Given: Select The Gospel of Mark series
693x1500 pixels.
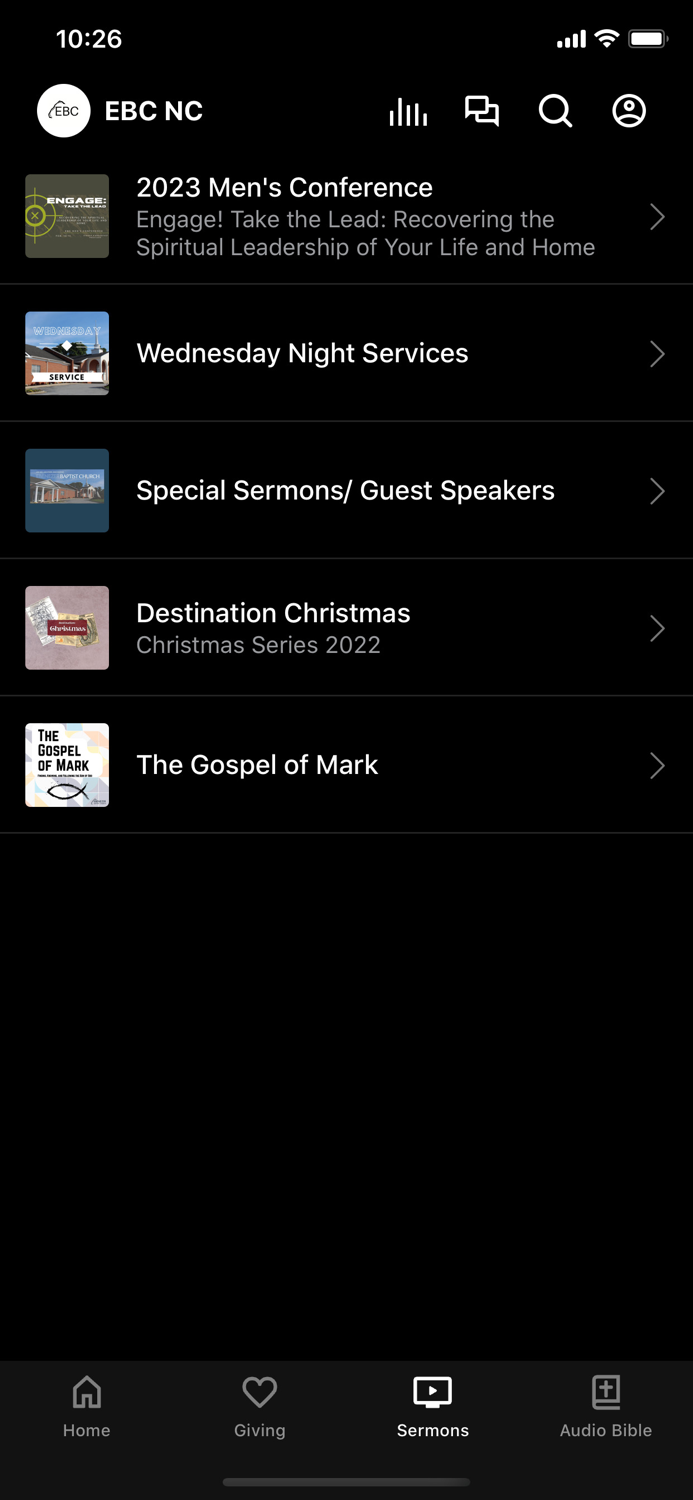Looking at the screenshot, I should [346, 765].
